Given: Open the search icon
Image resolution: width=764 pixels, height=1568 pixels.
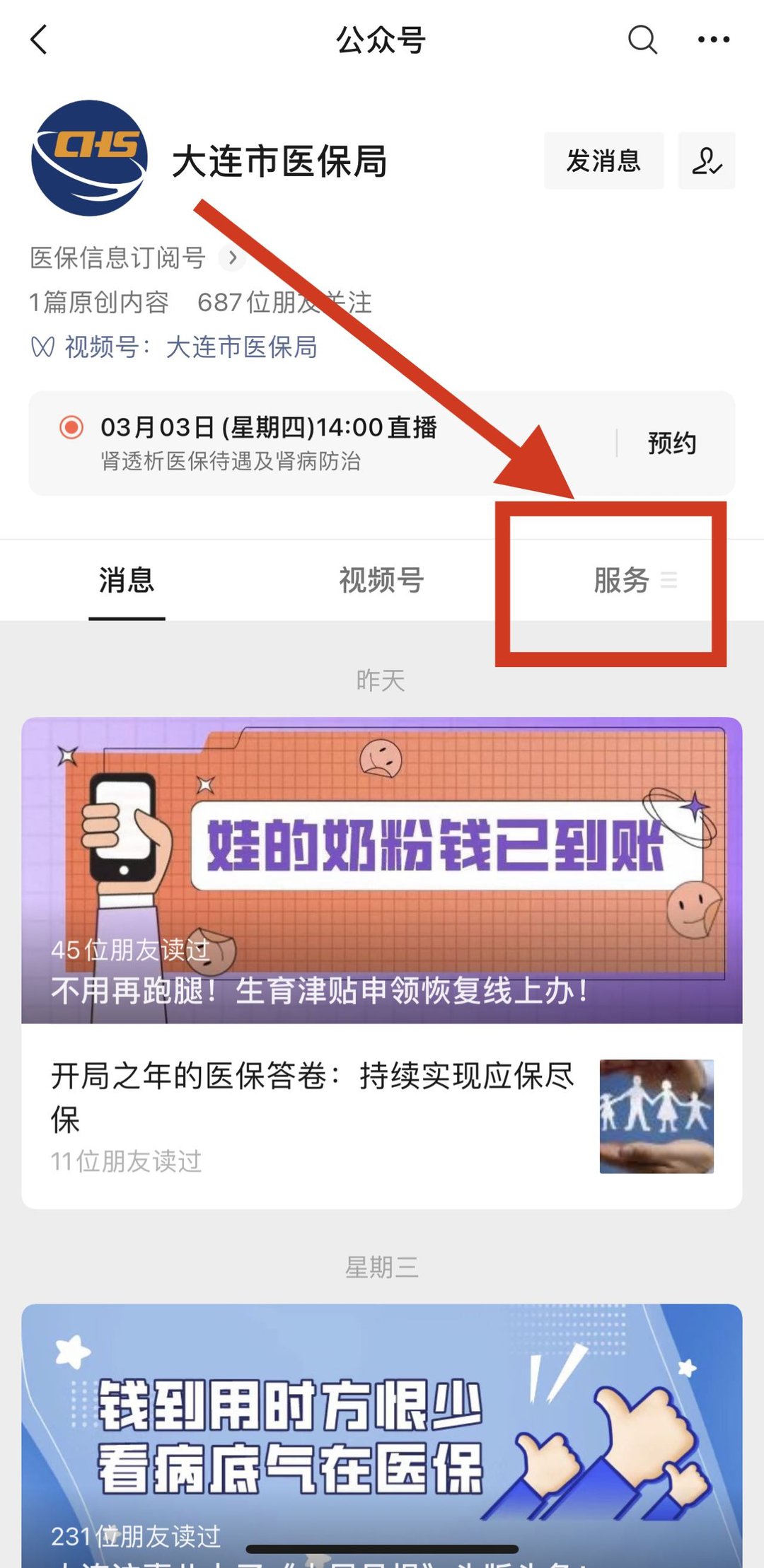Looking at the screenshot, I should click(x=642, y=40).
